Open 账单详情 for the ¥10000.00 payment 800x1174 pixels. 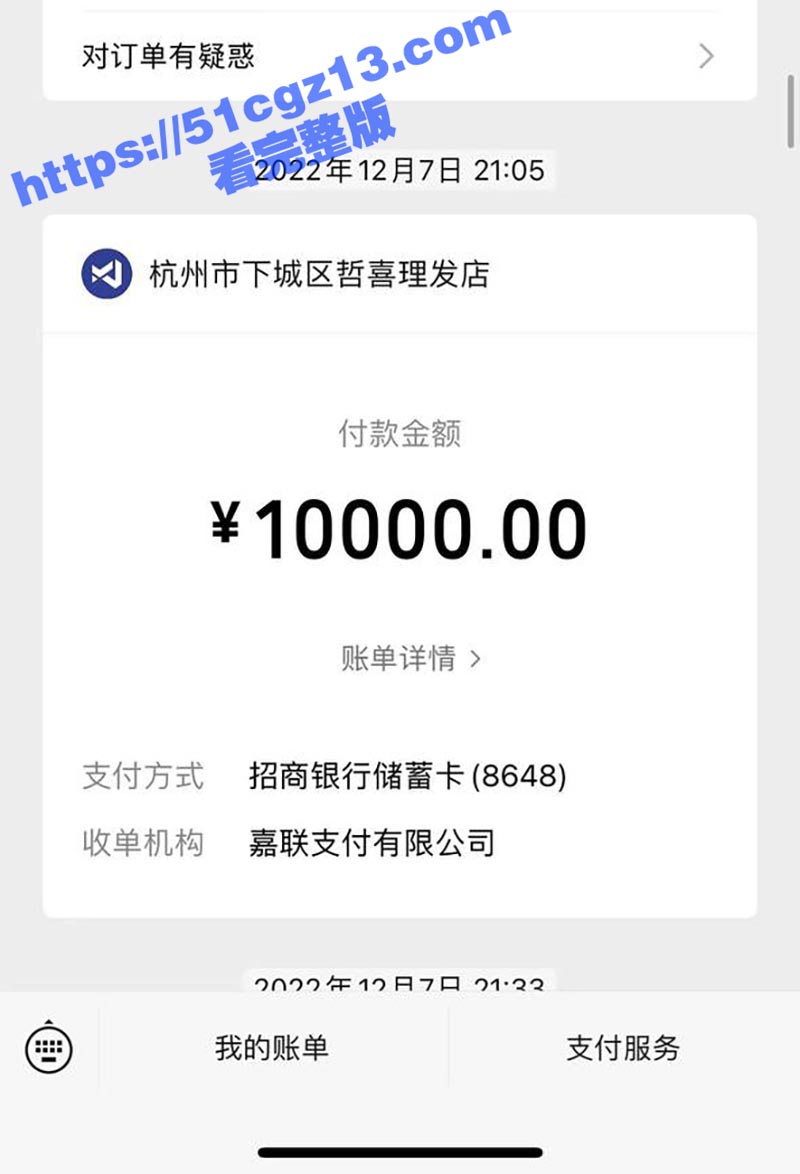[411, 658]
